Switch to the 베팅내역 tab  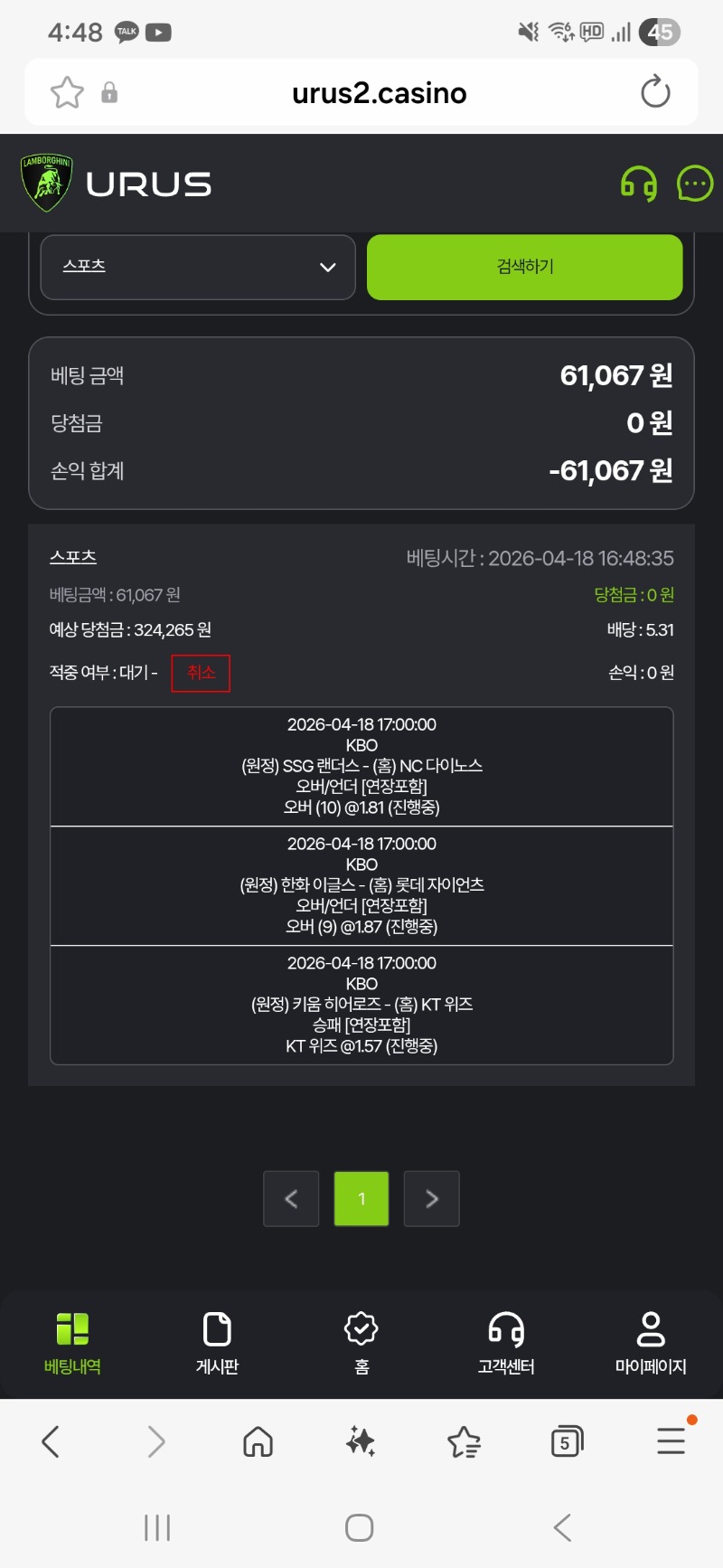[x=72, y=1343]
